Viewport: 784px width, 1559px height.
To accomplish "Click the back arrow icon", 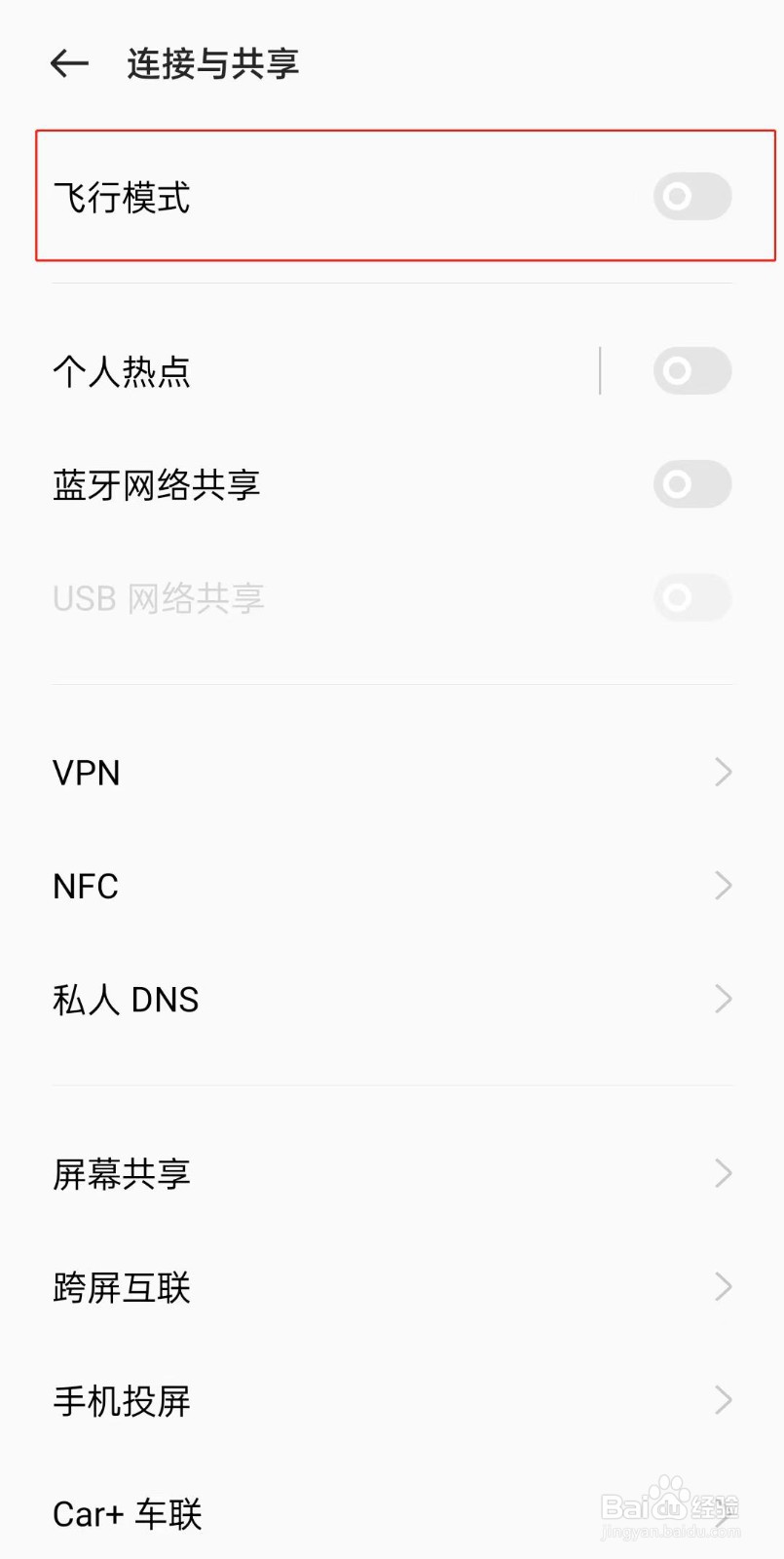I will tap(68, 62).
